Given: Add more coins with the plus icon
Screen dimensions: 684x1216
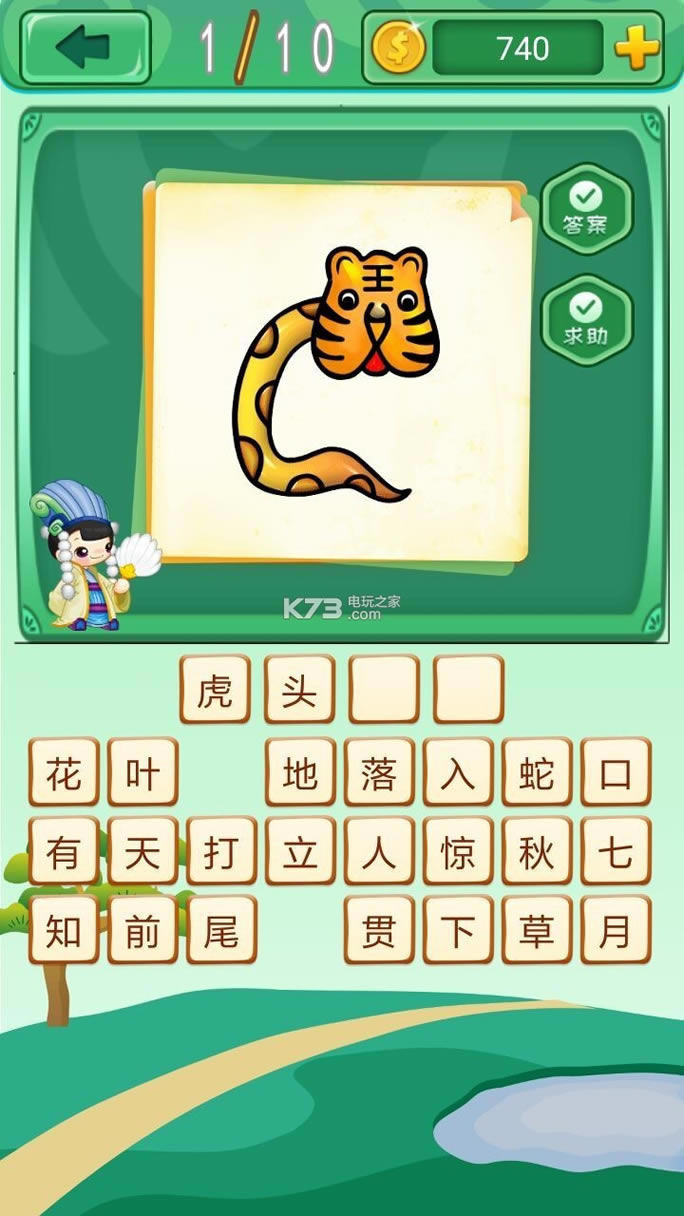Looking at the screenshot, I should (x=637, y=47).
